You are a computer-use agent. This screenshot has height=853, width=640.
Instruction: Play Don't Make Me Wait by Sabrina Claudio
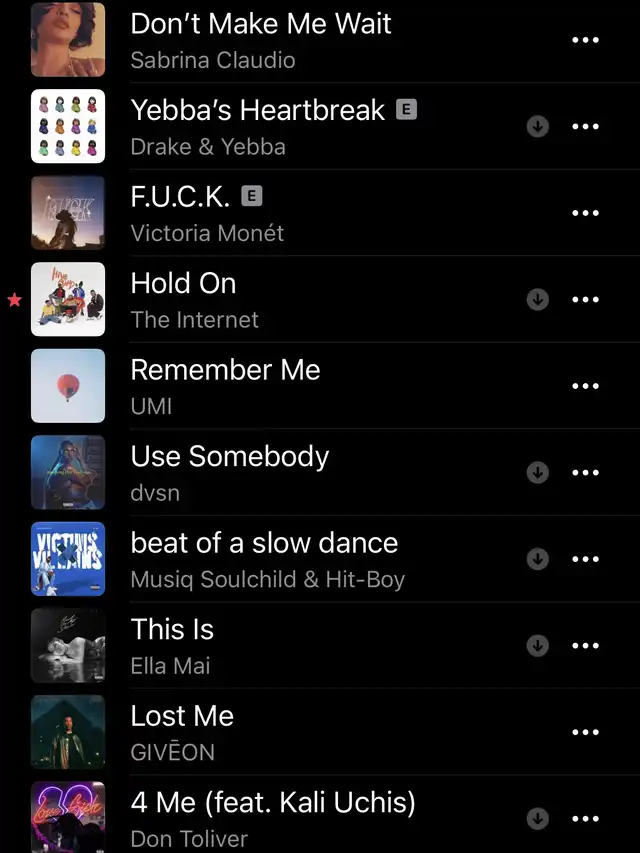pos(260,40)
